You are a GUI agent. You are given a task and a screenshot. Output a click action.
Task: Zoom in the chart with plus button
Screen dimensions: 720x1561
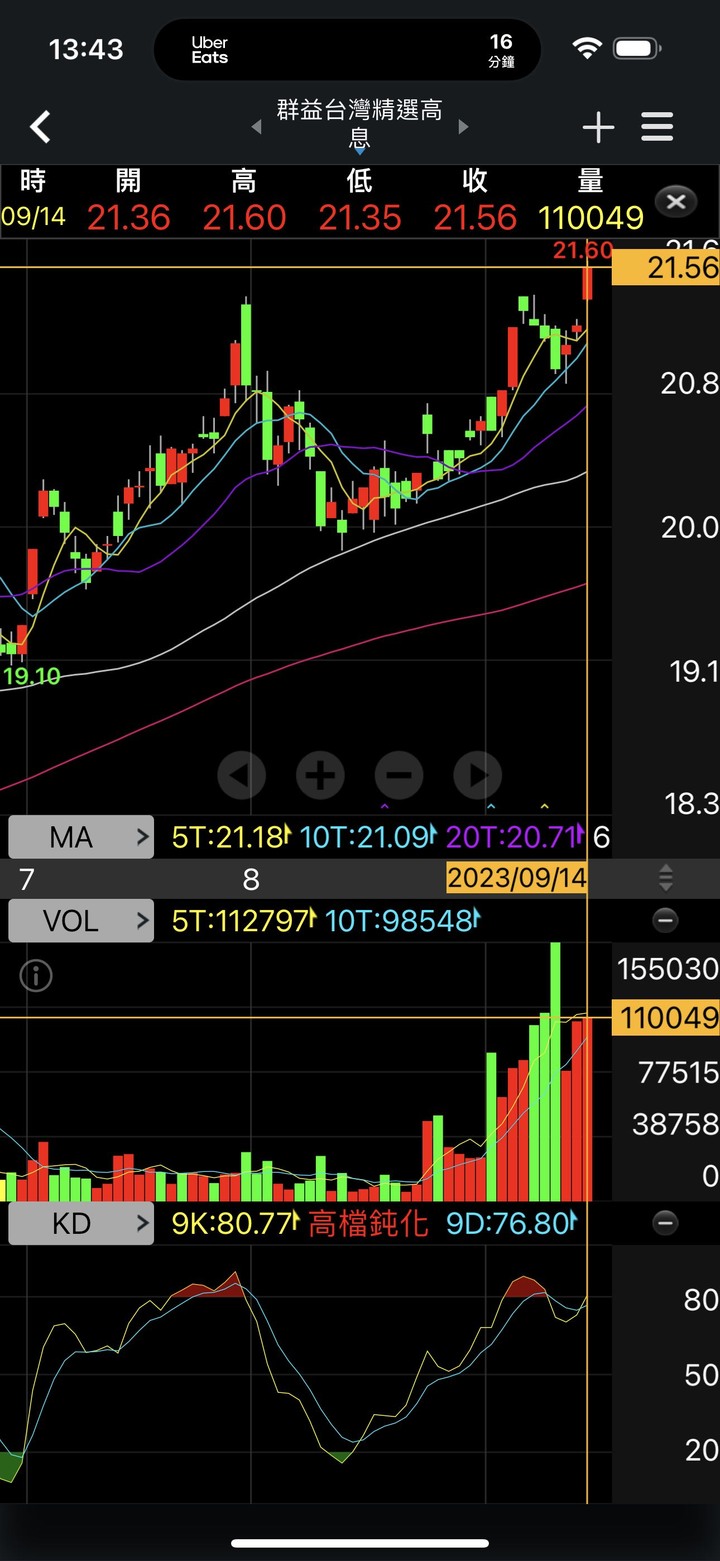(320, 775)
